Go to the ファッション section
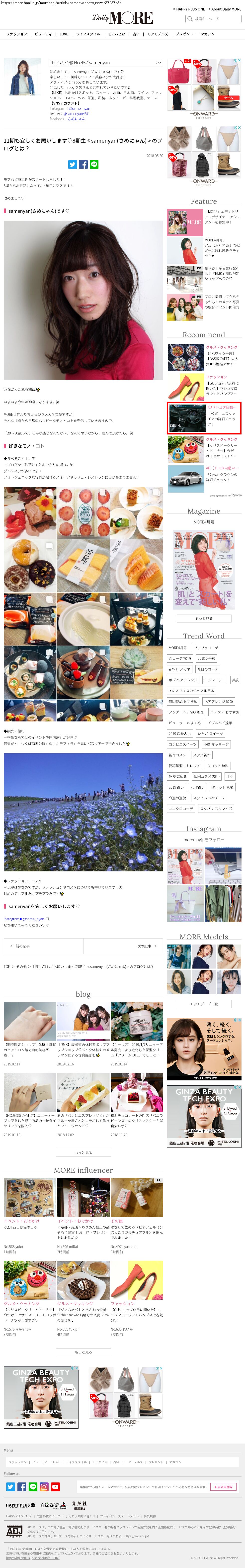This screenshot has width=245, height=1568. (16, 34)
